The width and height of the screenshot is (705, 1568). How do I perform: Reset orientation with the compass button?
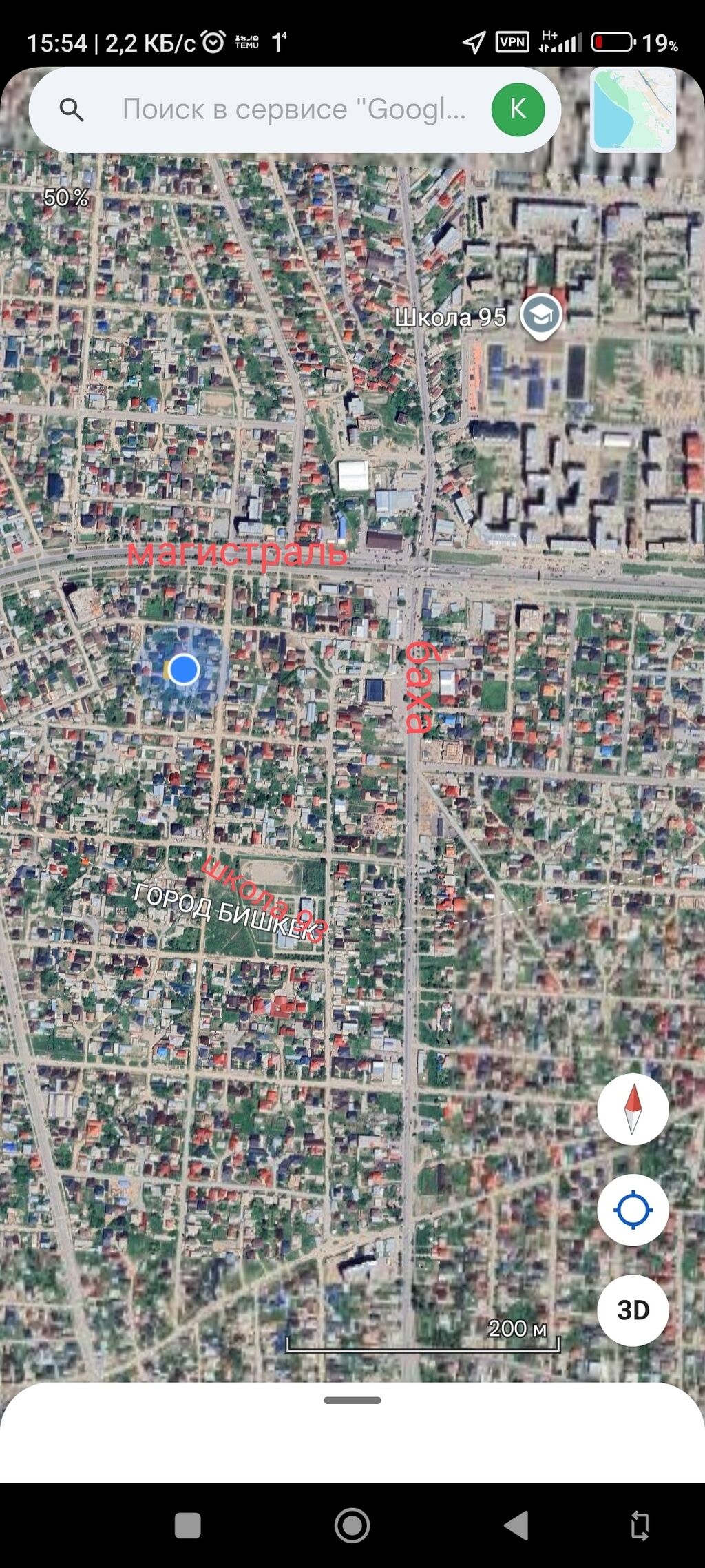pos(633,1109)
